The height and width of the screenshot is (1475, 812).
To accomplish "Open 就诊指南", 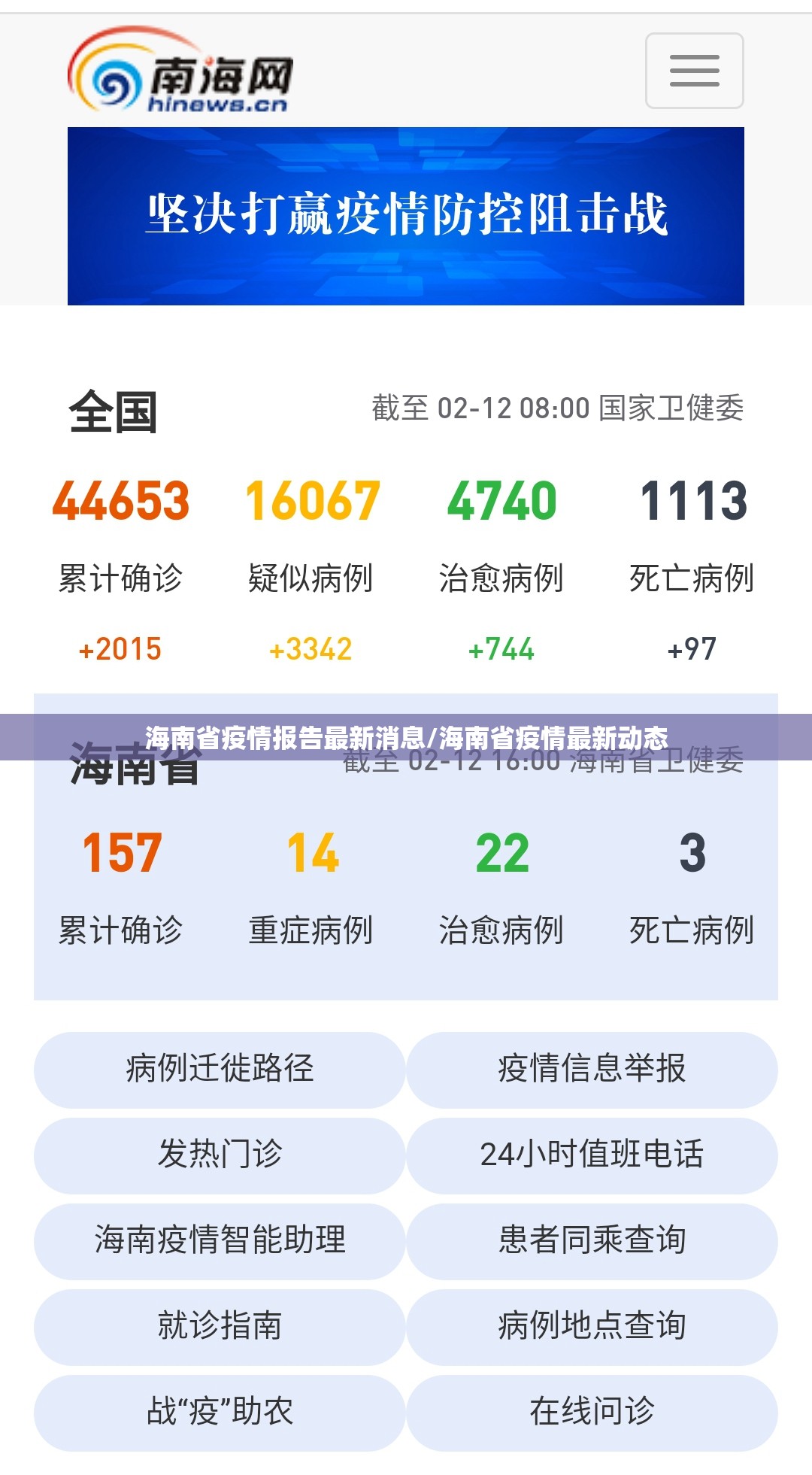I will 220,1326.
